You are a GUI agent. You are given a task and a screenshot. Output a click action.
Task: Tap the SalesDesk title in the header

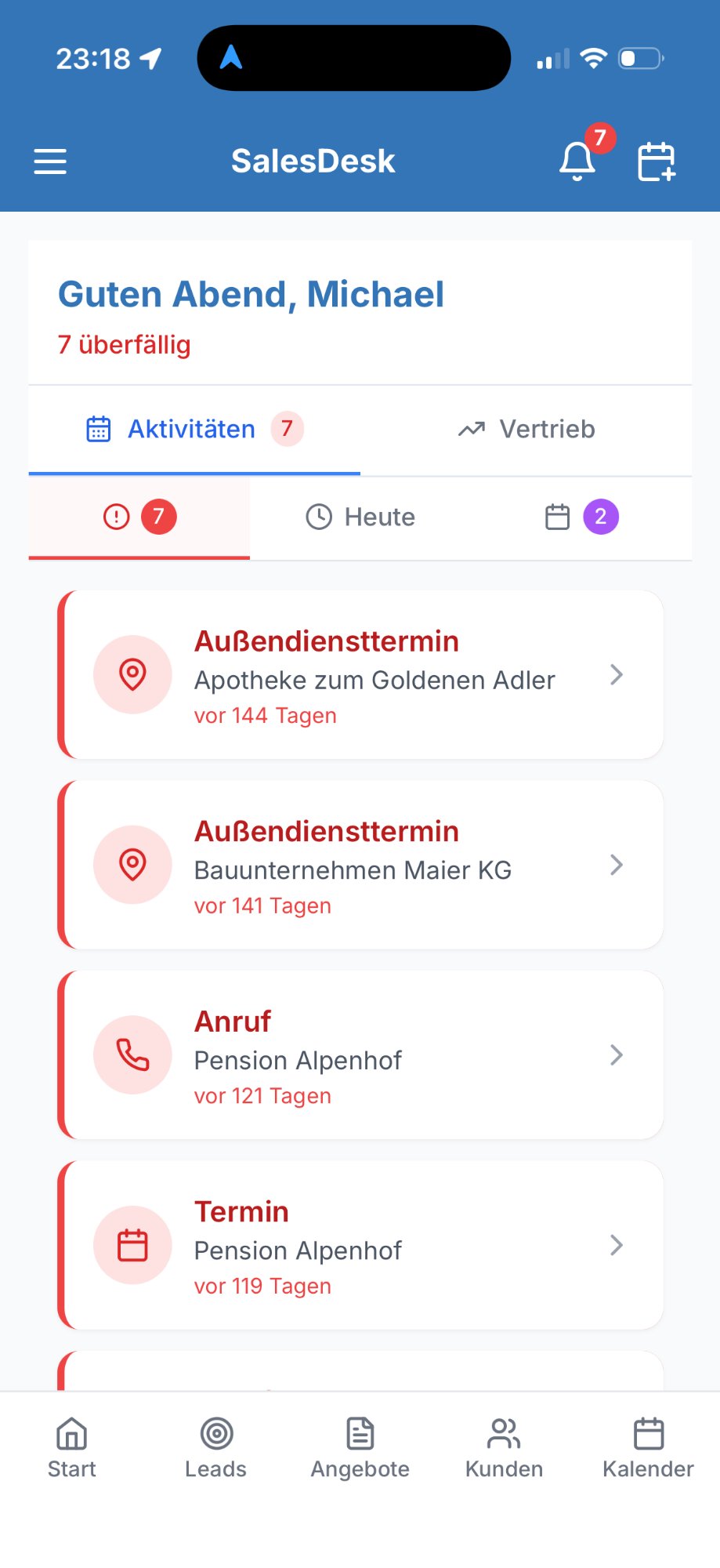coord(313,161)
